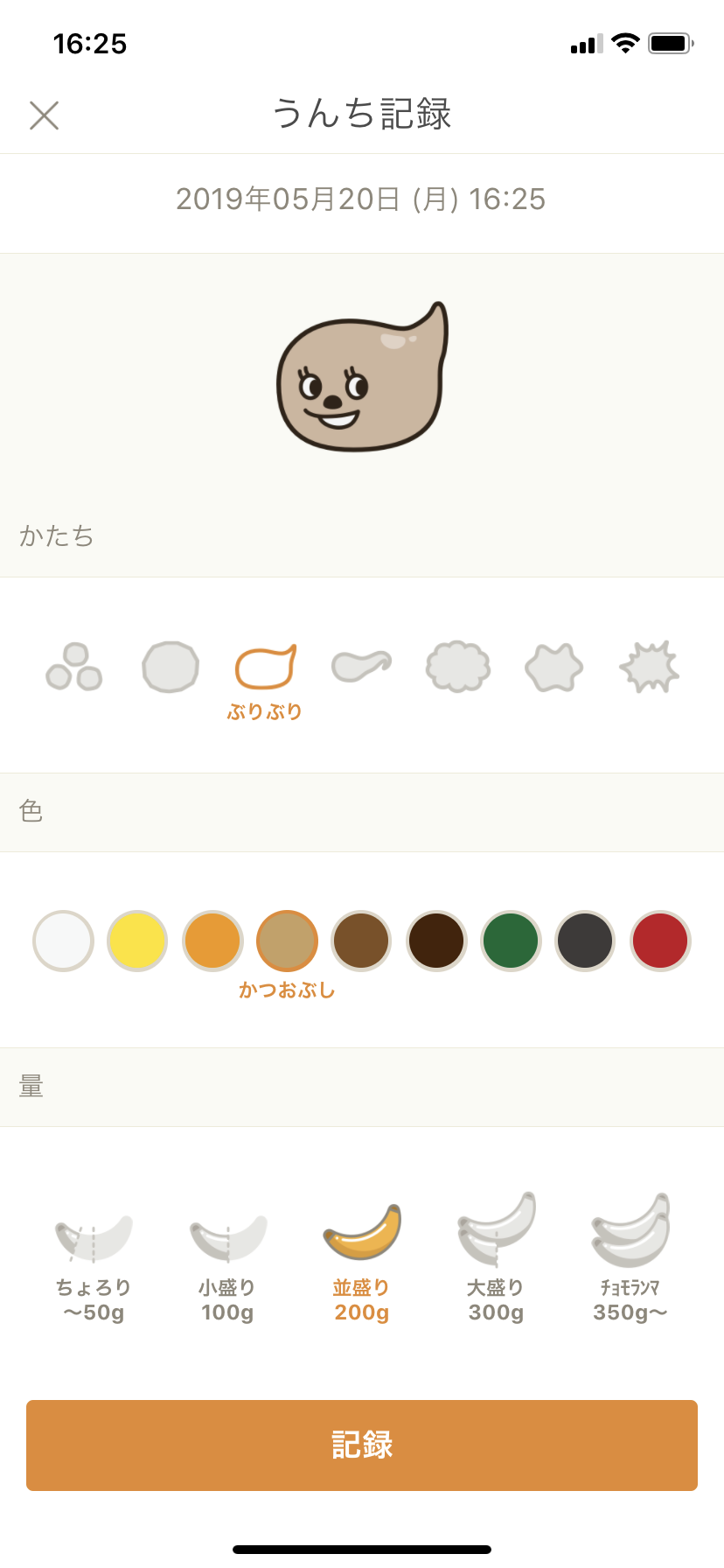
Task: Choose the ぷりぷり shape
Action: (x=265, y=668)
